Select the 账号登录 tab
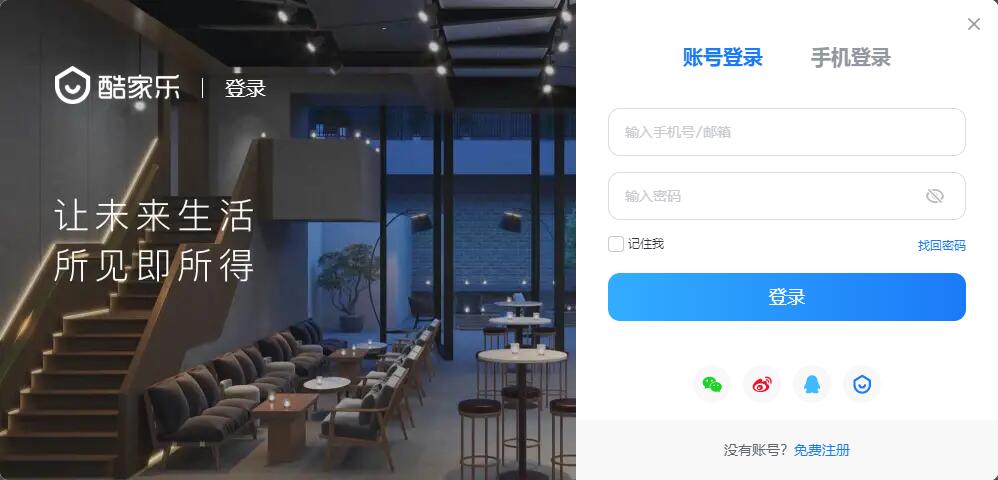The image size is (998, 480). (722, 58)
